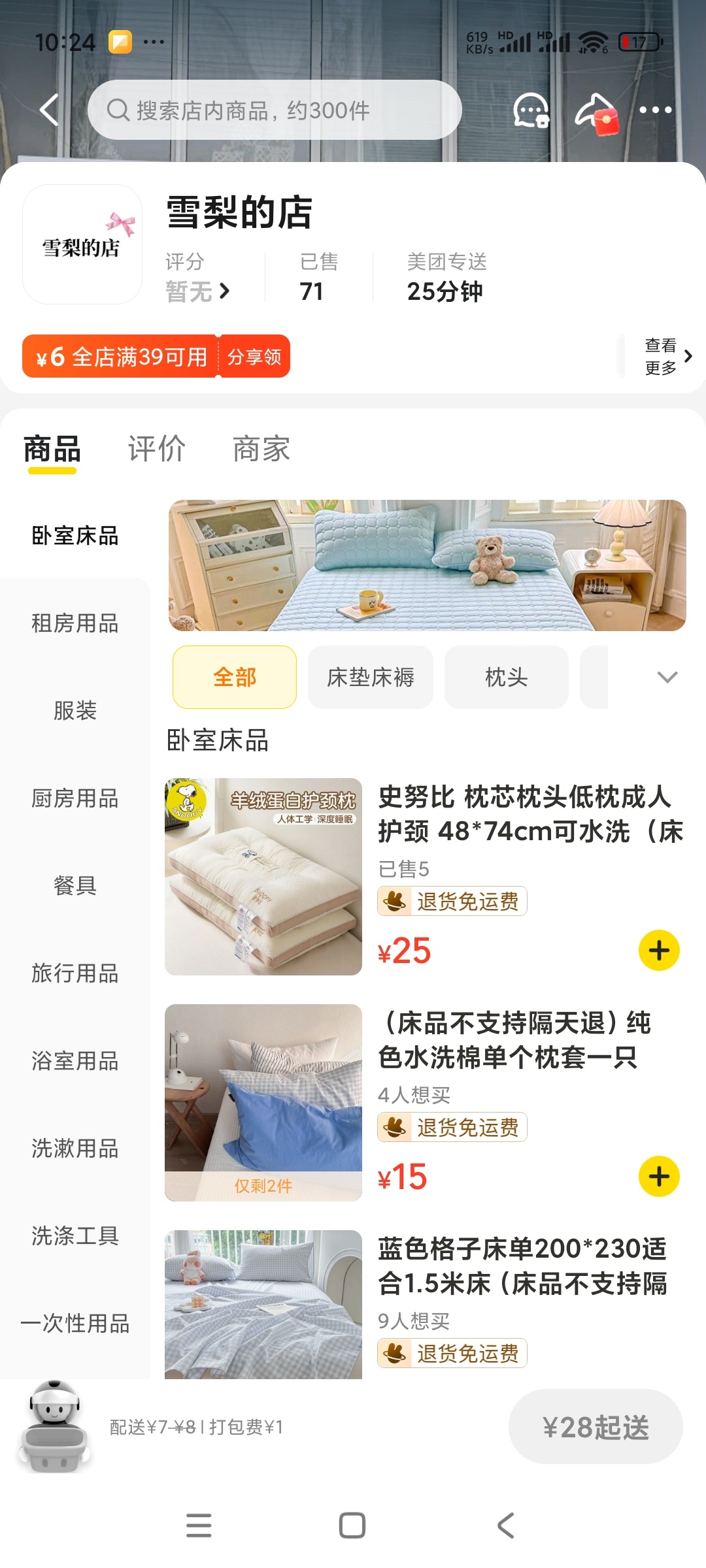Viewport: 706px width, 1568px height.
Task: Add the ¥15 cotton pillowcase to cart
Action: (x=659, y=1177)
